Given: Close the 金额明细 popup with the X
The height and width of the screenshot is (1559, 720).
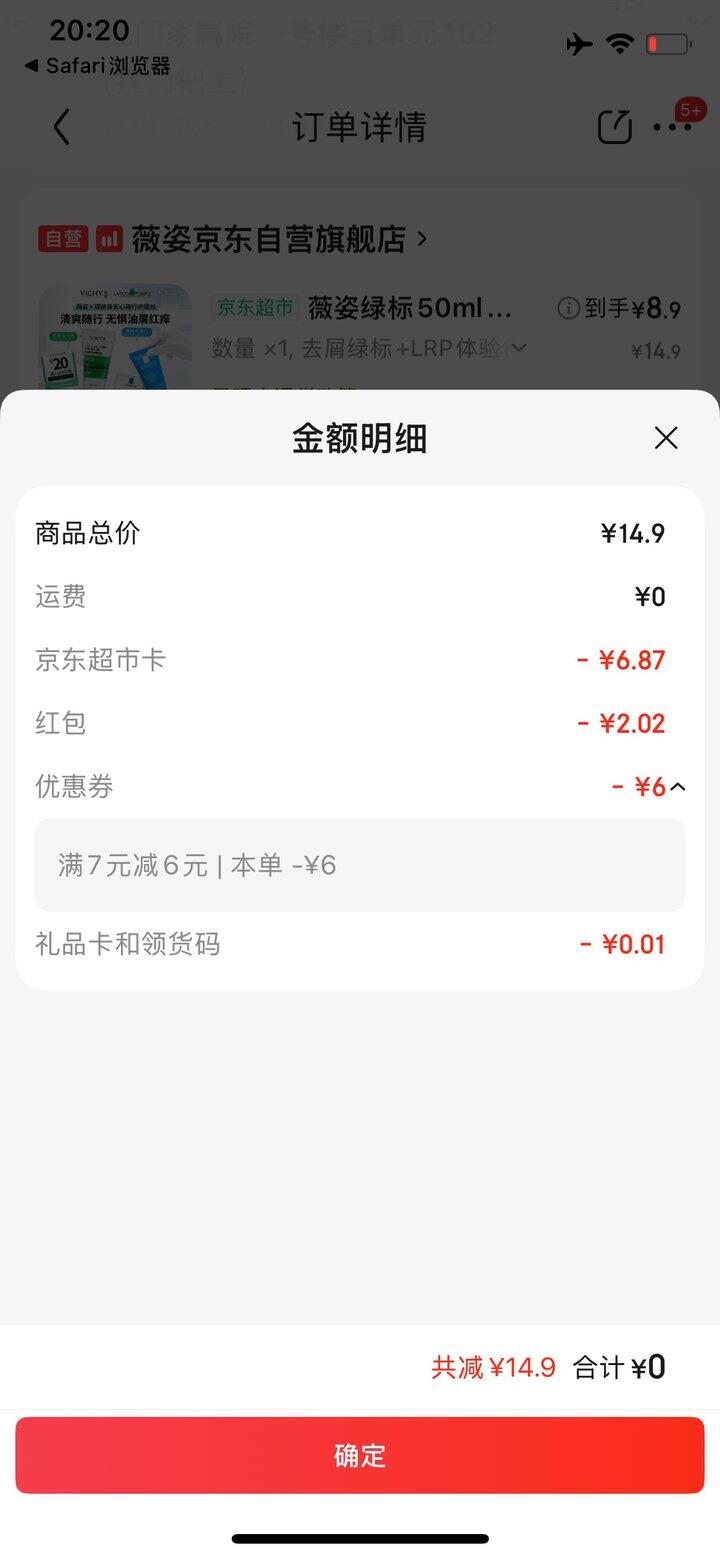Looking at the screenshot, I should 665,438.
